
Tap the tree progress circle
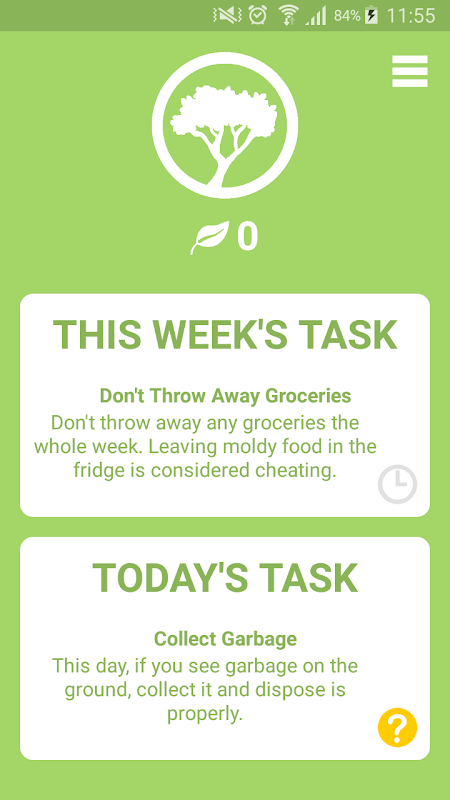click(x=224, y=126)
